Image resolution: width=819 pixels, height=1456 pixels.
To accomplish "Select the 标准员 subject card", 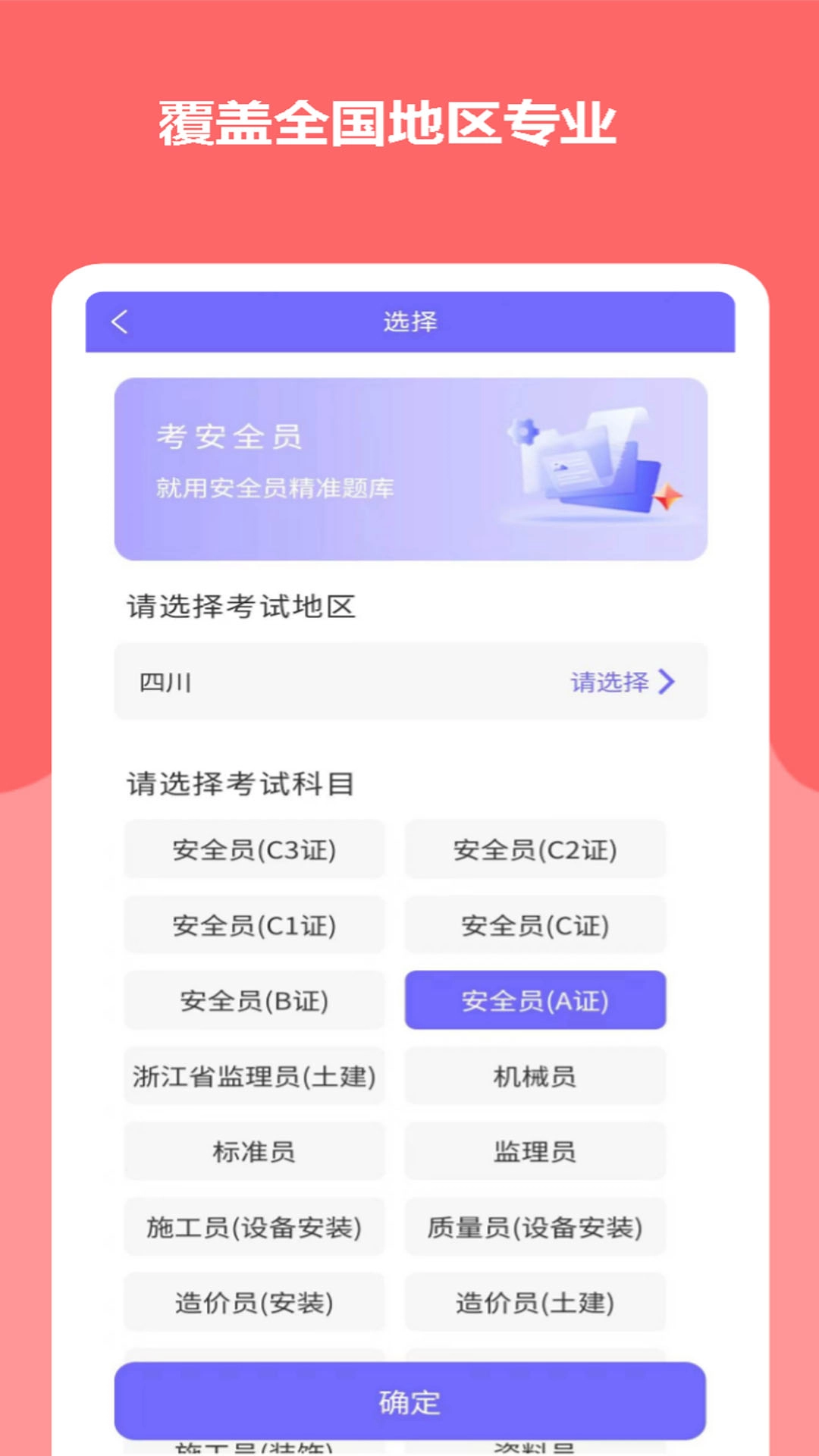I will tap(255, 1152).
